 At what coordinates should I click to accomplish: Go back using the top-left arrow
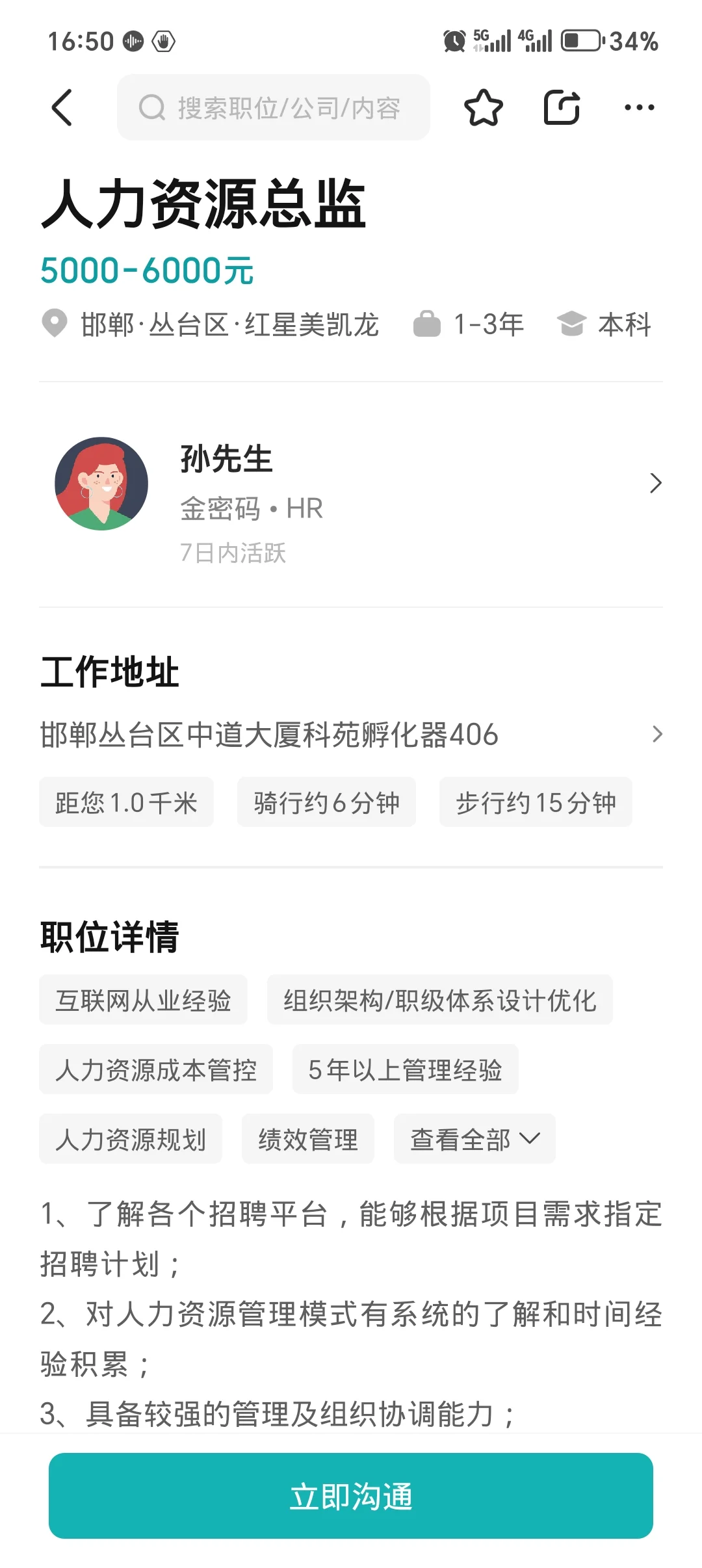[62, 107]
